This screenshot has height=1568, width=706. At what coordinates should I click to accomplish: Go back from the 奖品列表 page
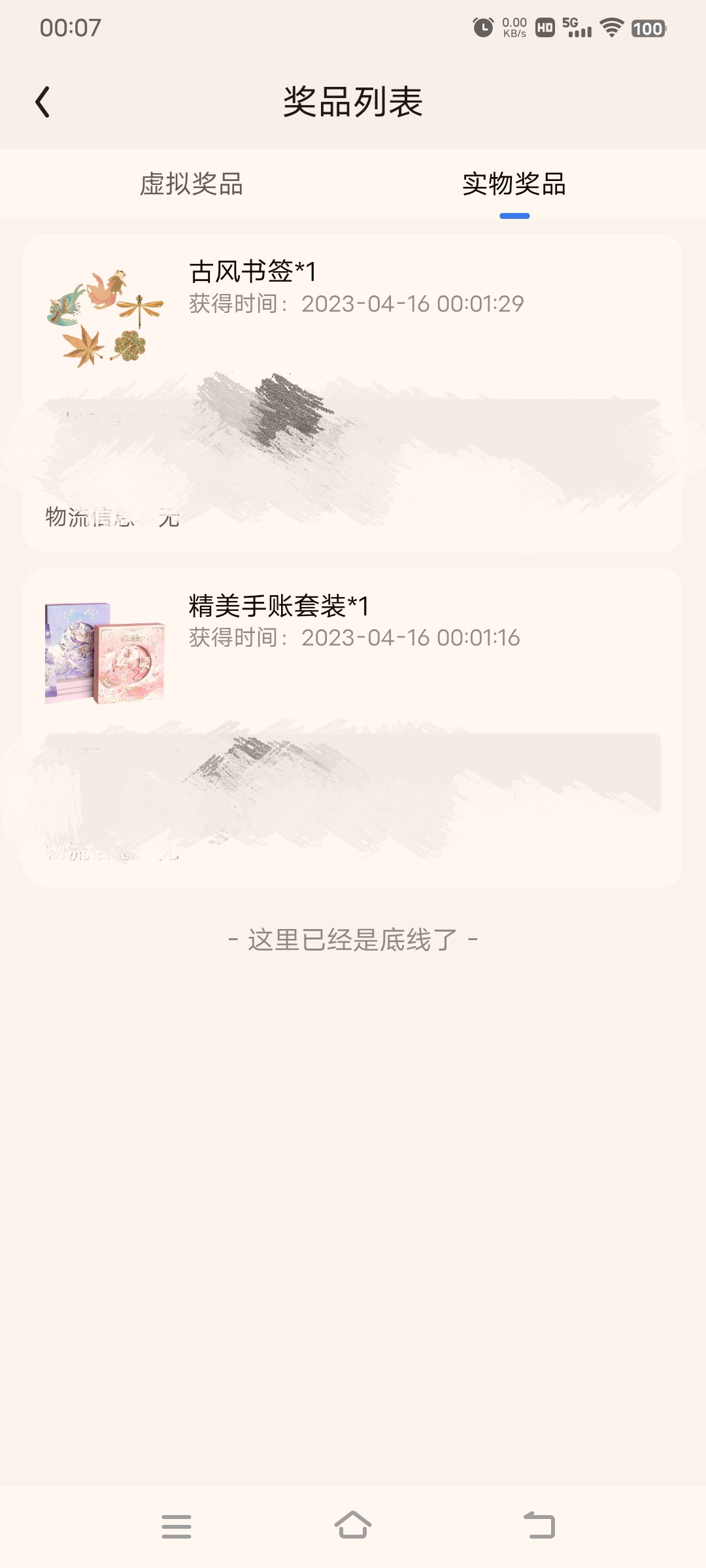43,102
